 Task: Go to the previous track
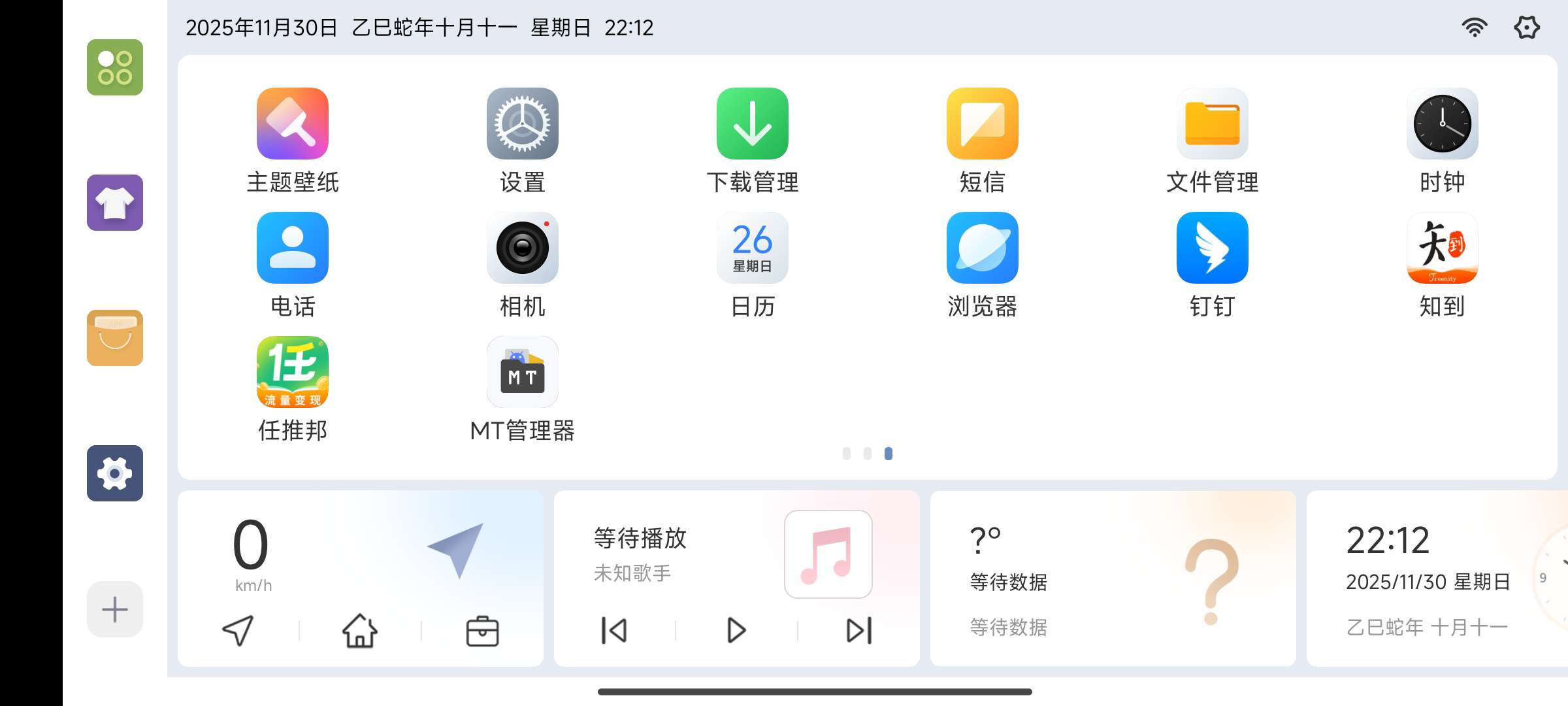point(614,631)
